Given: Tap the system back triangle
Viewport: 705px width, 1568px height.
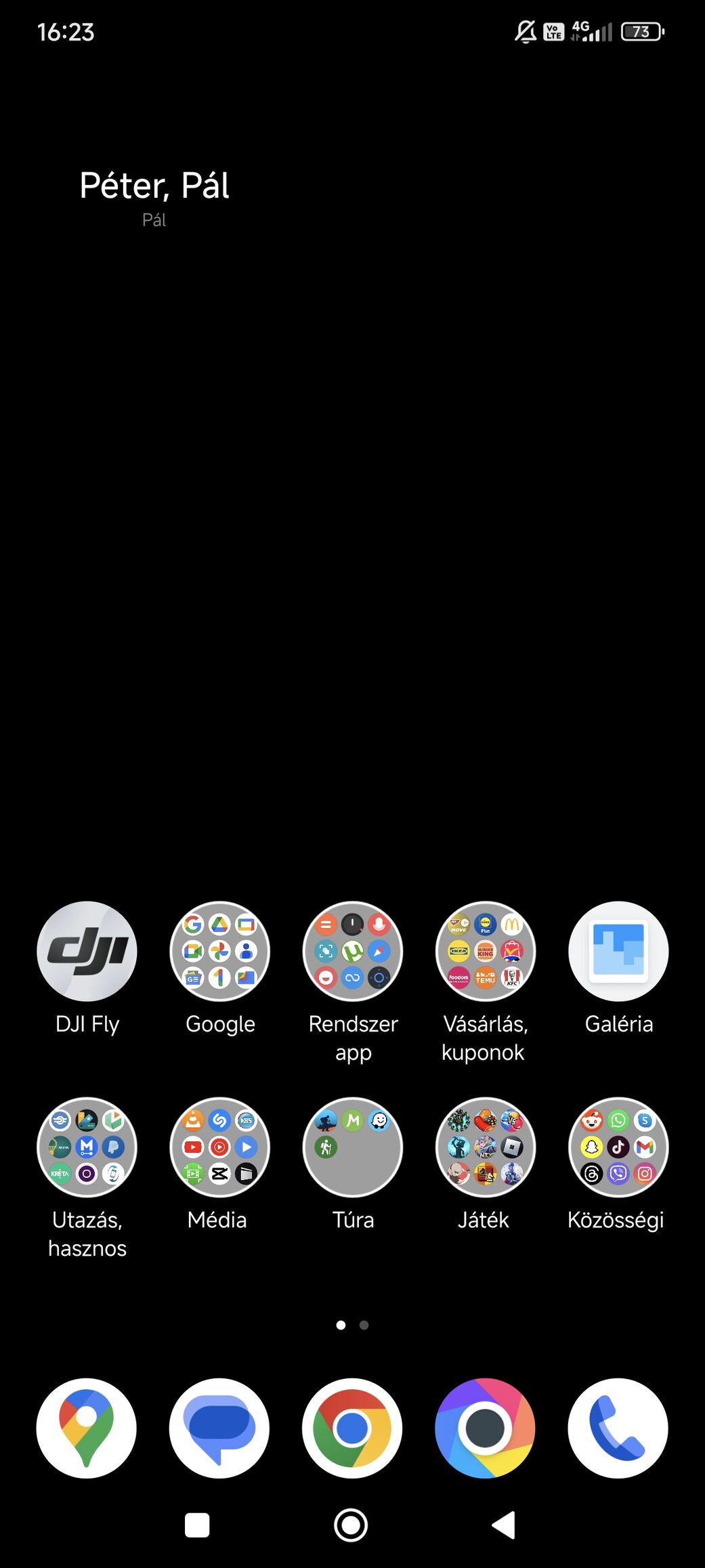Looking at the screenshot, I should [504, 1525].
